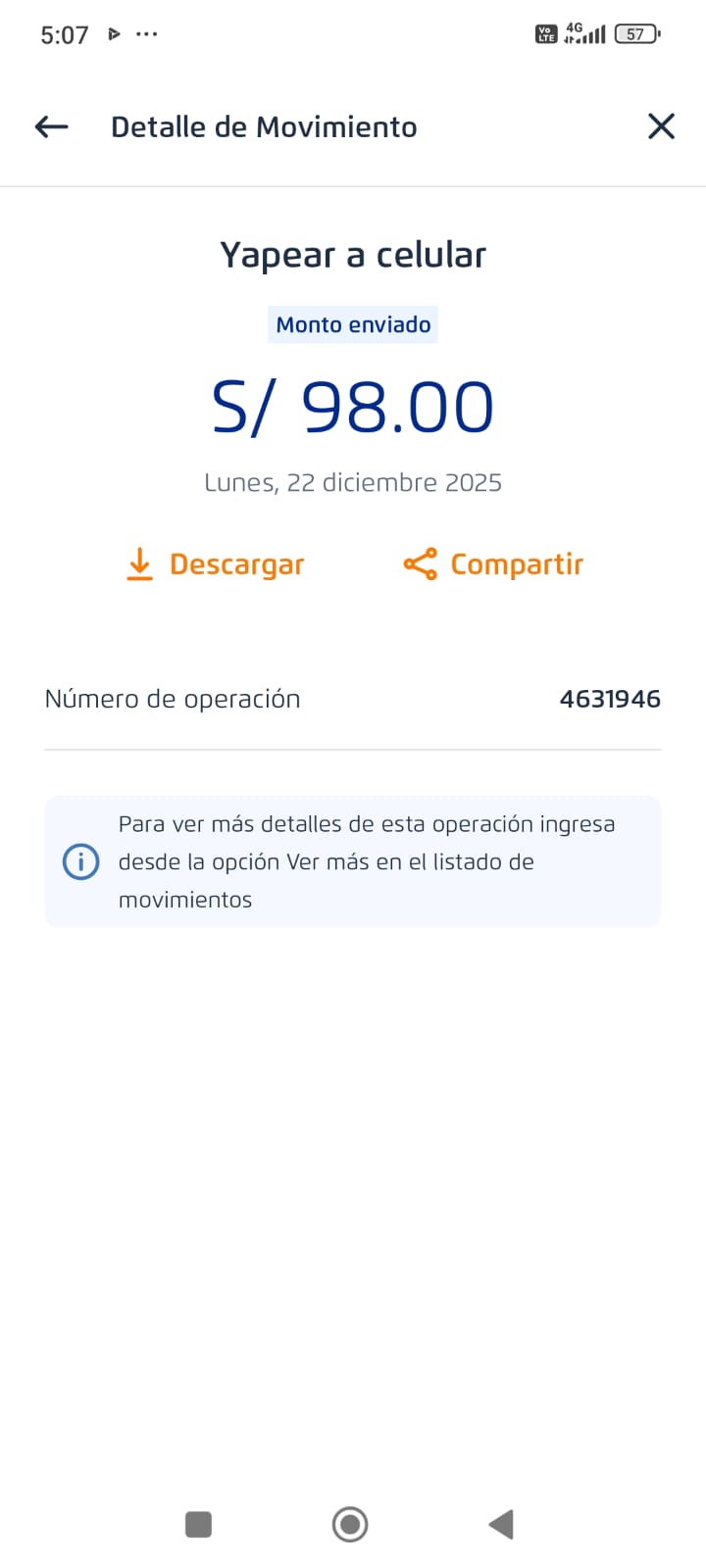
Task: Download the receipt with Descargar
Action: [x=217, y=564]
